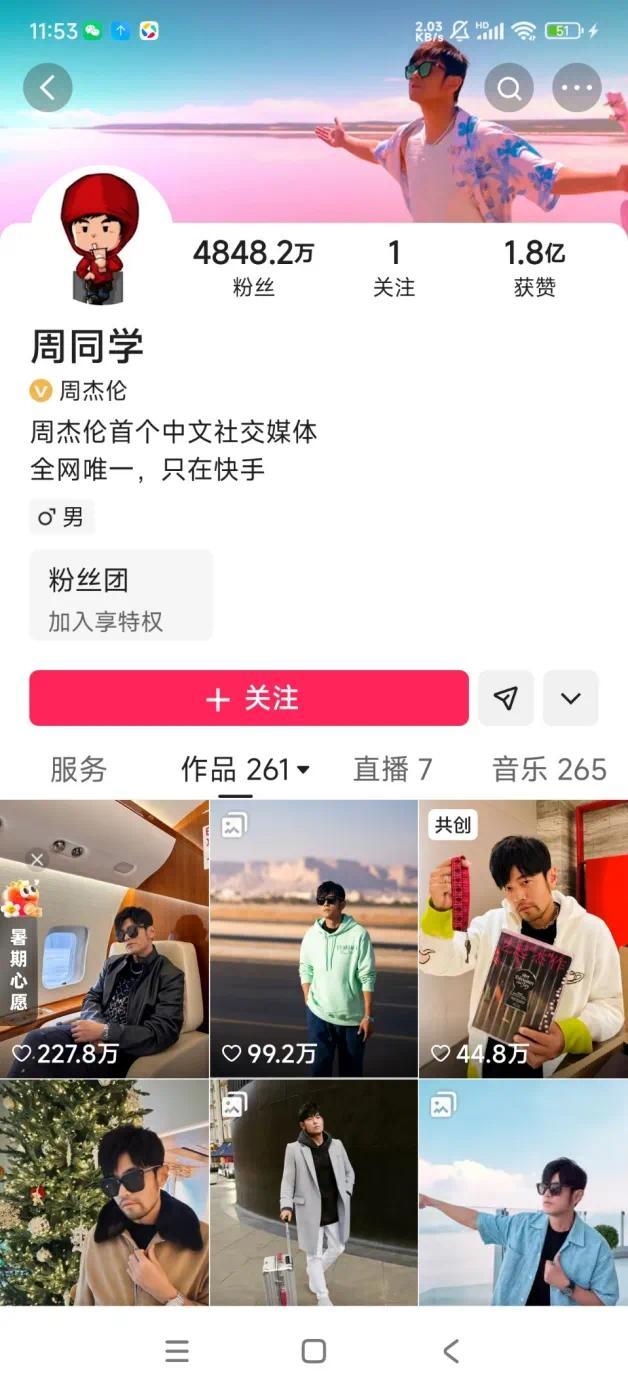Expand recommended users with the down chevron
This screenshot has height=1396, width=628.
[x=570, y=698]
